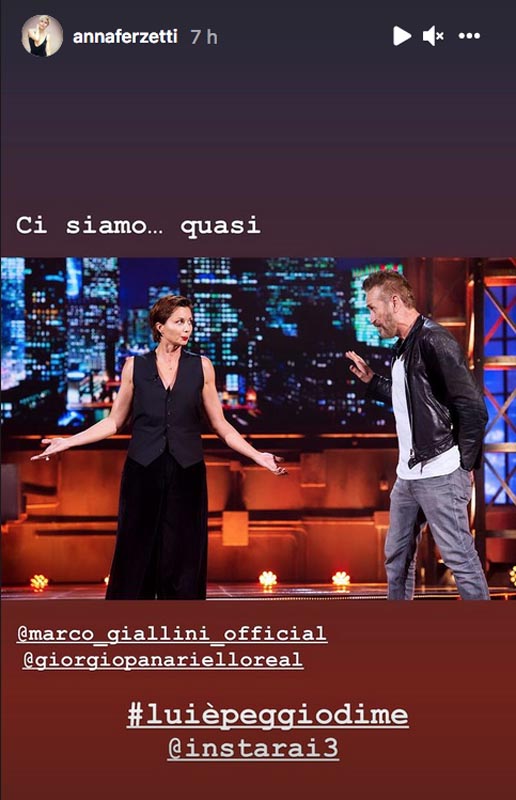The width and height of the screenshot is (516, 800).
Task: Open the @instarai3 mention
Action: [253, 748]
